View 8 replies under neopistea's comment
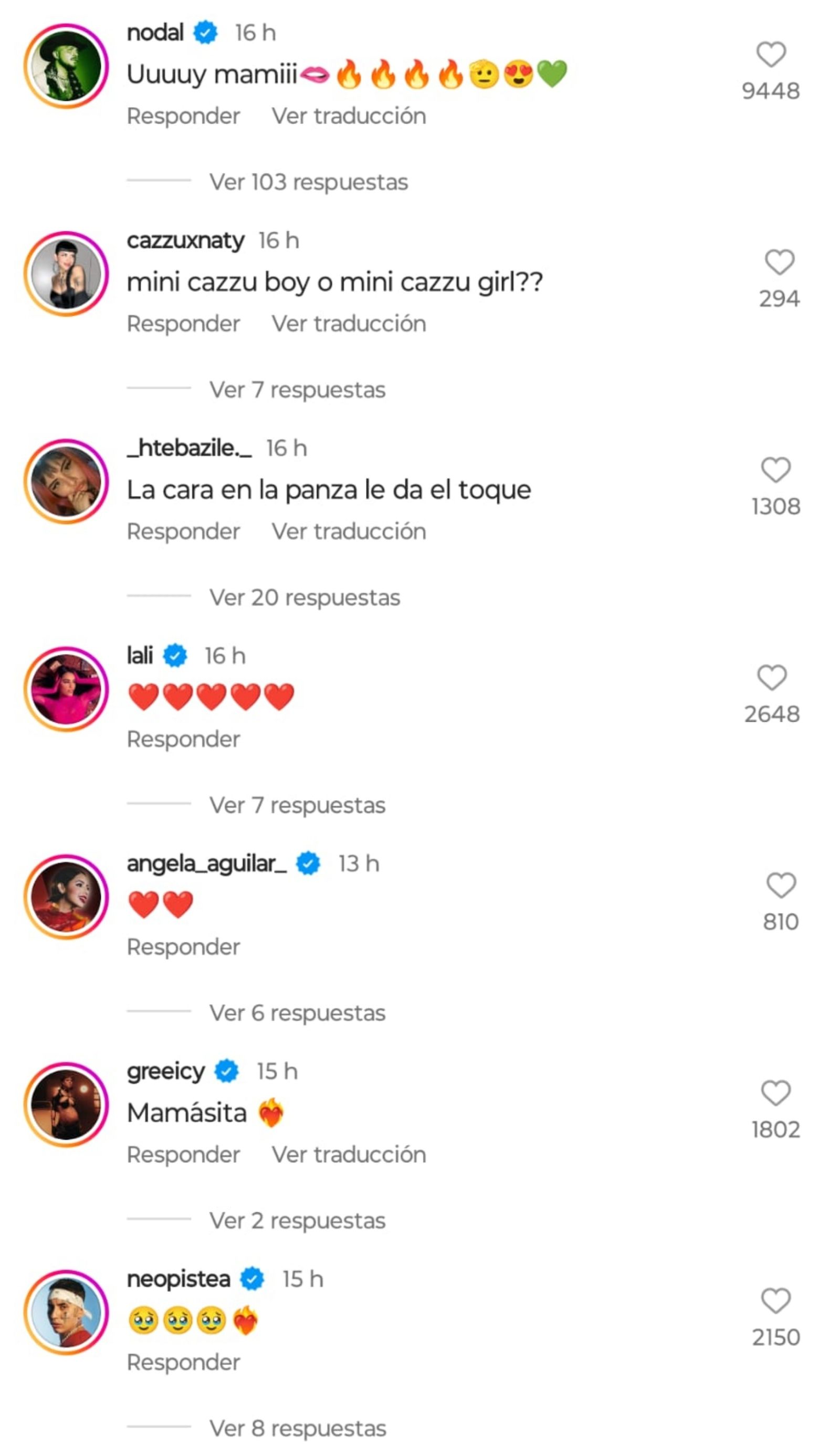This screenshot has width=840, height=1444. pyautogui.click(x=297, y=1429)
